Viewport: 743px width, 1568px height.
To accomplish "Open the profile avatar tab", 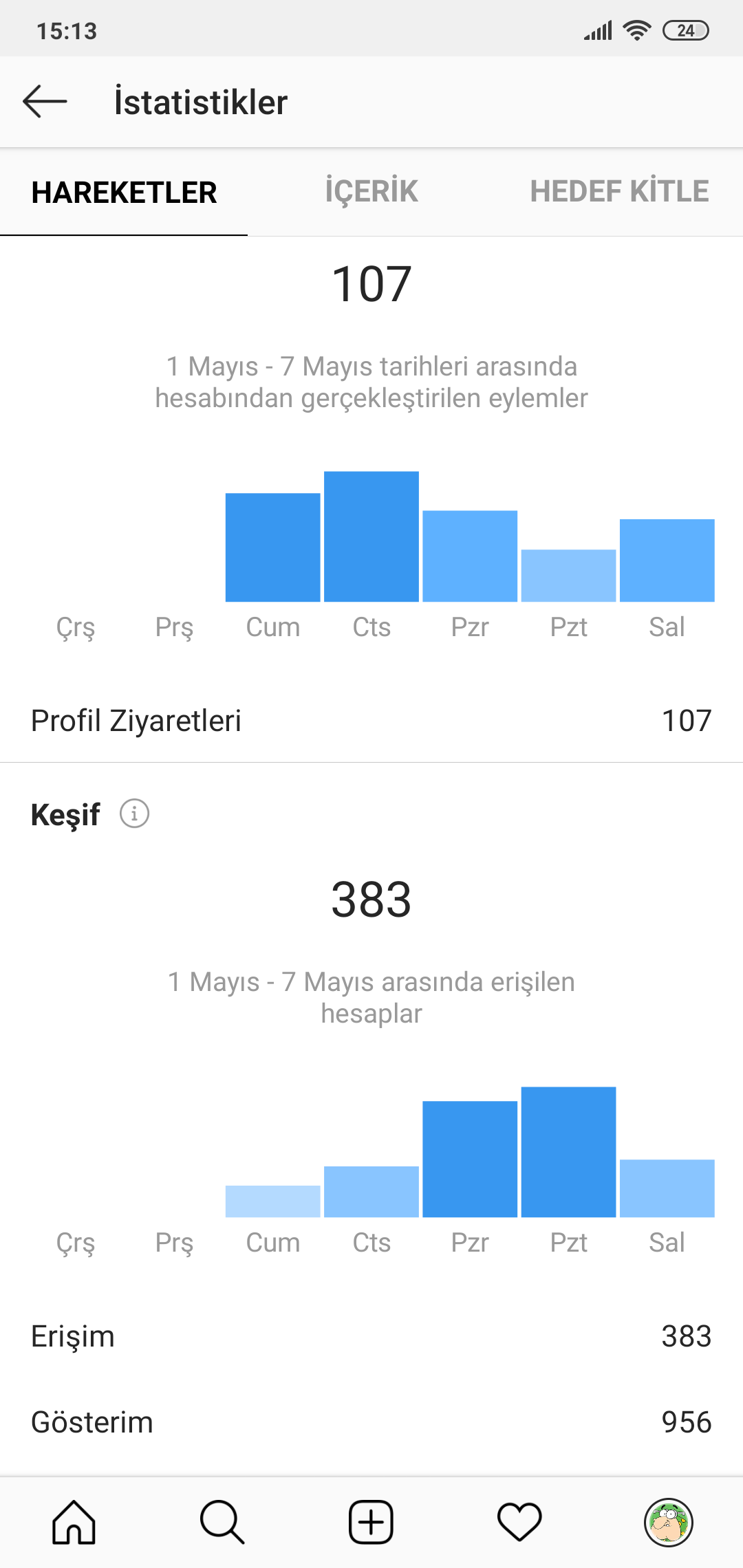I will click(x=669, y=1522).
